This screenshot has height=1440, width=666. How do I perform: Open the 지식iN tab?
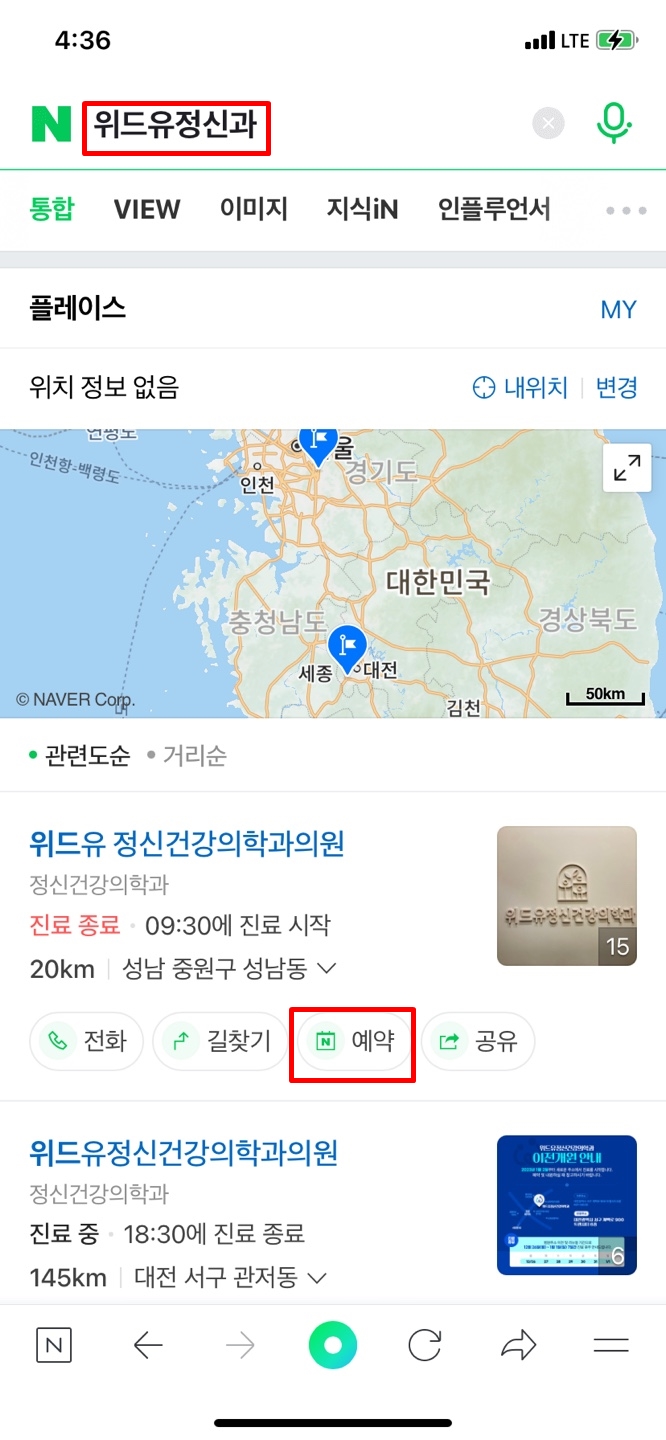tap(362, 209)
